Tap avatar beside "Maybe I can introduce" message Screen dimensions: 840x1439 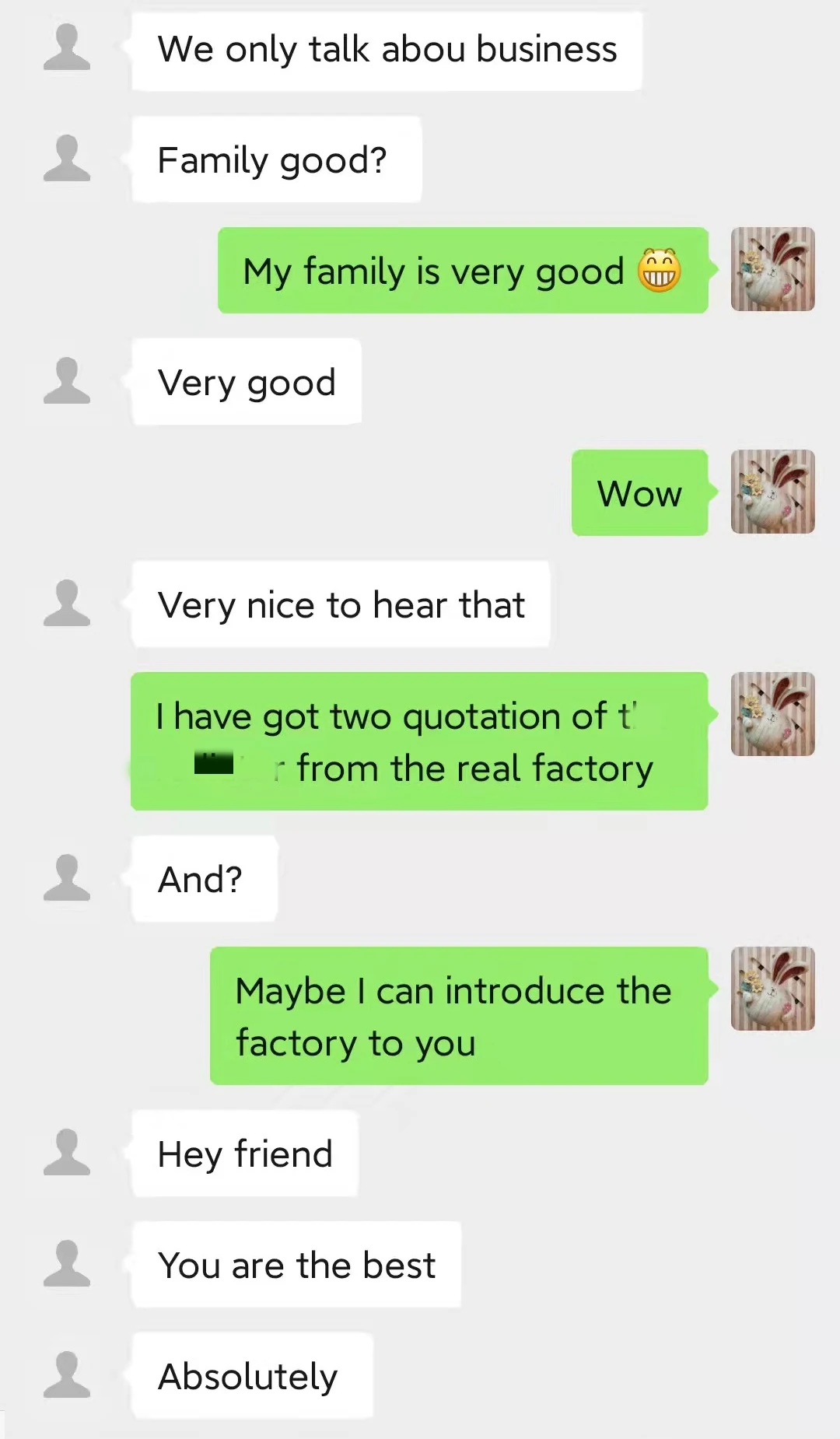pos(772,989)
